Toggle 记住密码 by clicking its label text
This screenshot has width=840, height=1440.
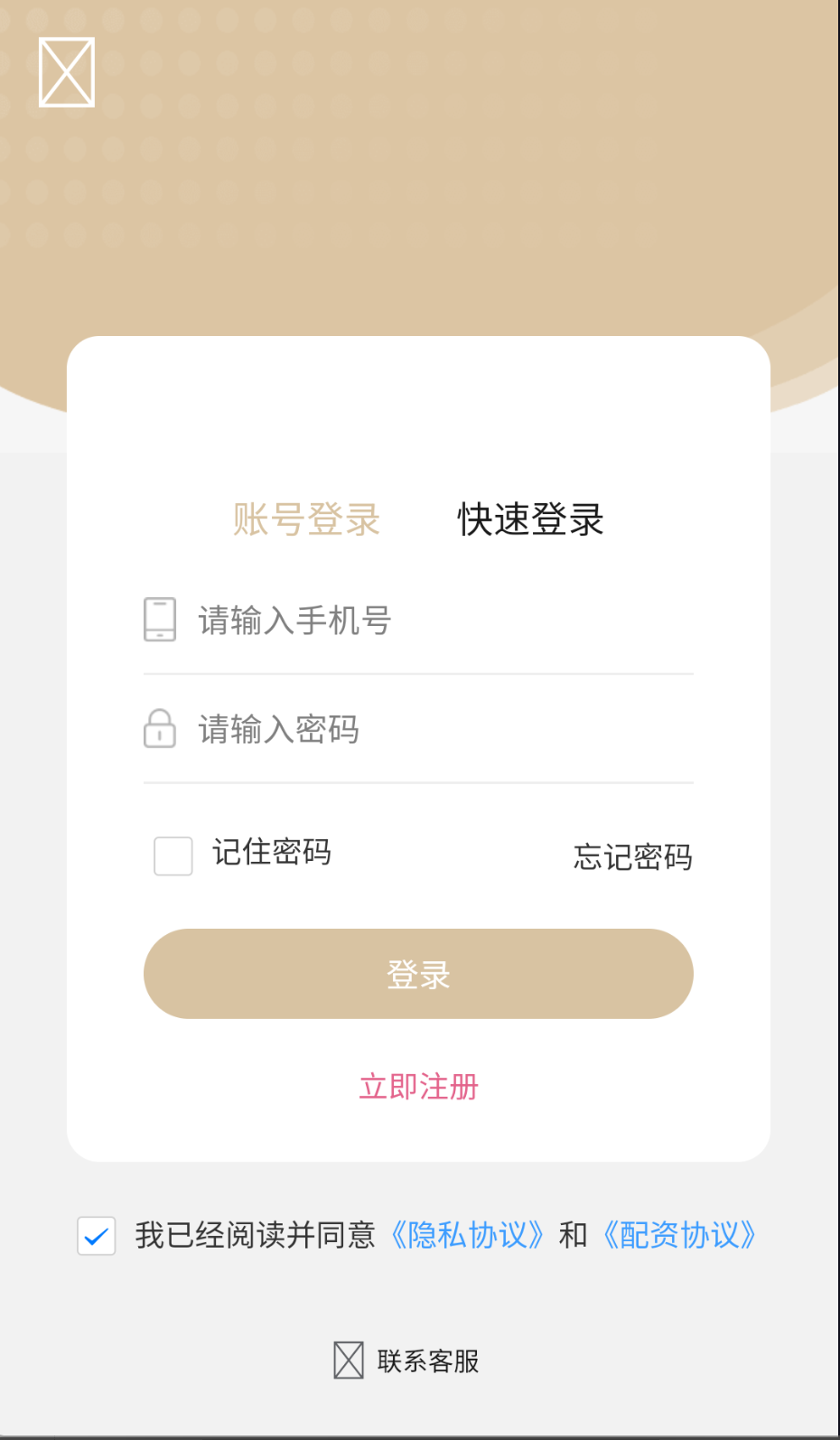click(x=271, y=853)
